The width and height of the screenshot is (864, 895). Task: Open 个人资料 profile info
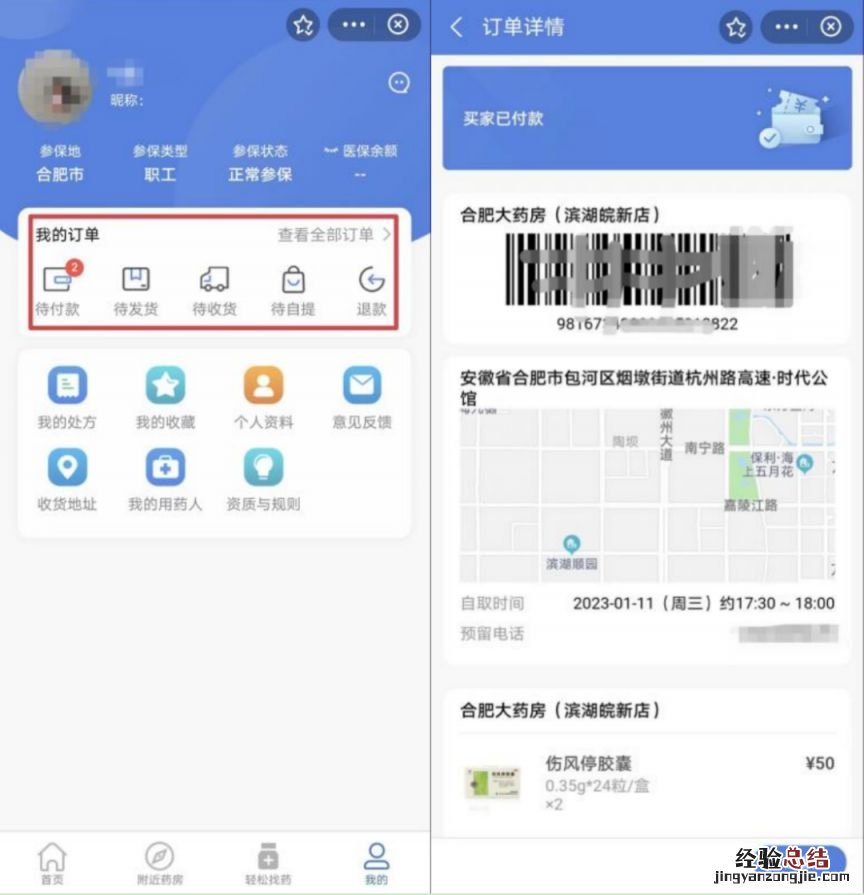[263, 397]
